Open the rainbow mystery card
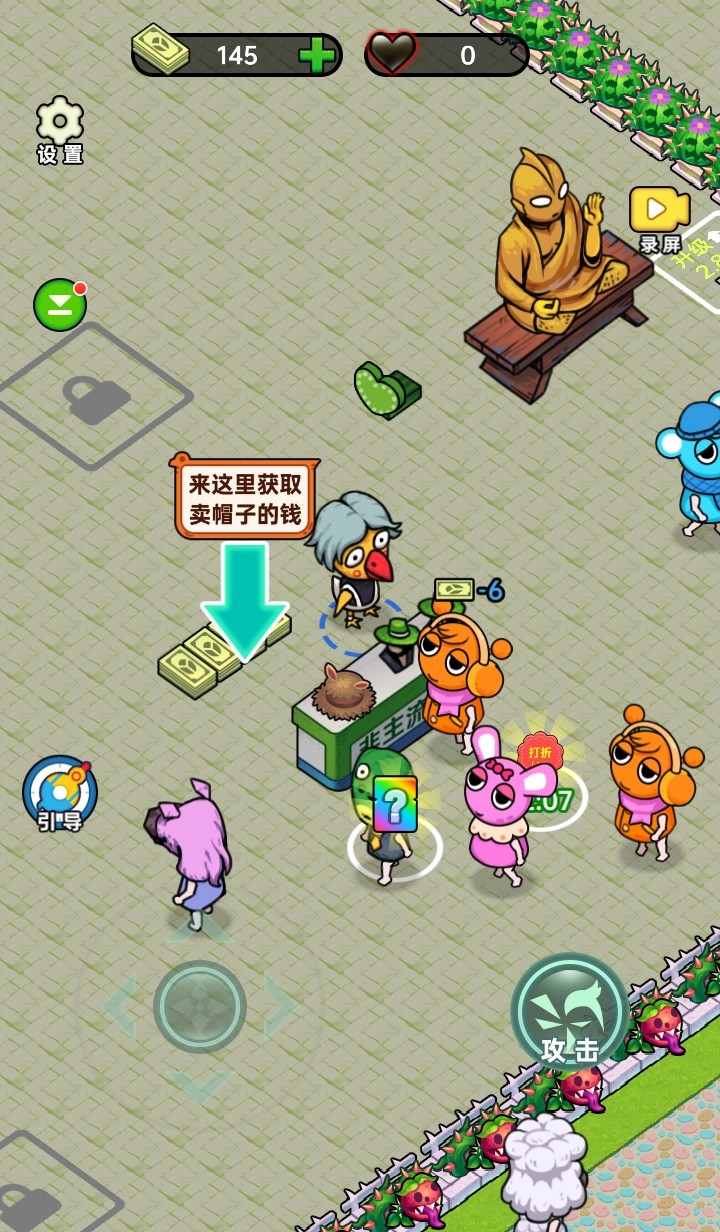Image resolution: width=720 pixels, height=1232 pixels. [x=394, y=804]
